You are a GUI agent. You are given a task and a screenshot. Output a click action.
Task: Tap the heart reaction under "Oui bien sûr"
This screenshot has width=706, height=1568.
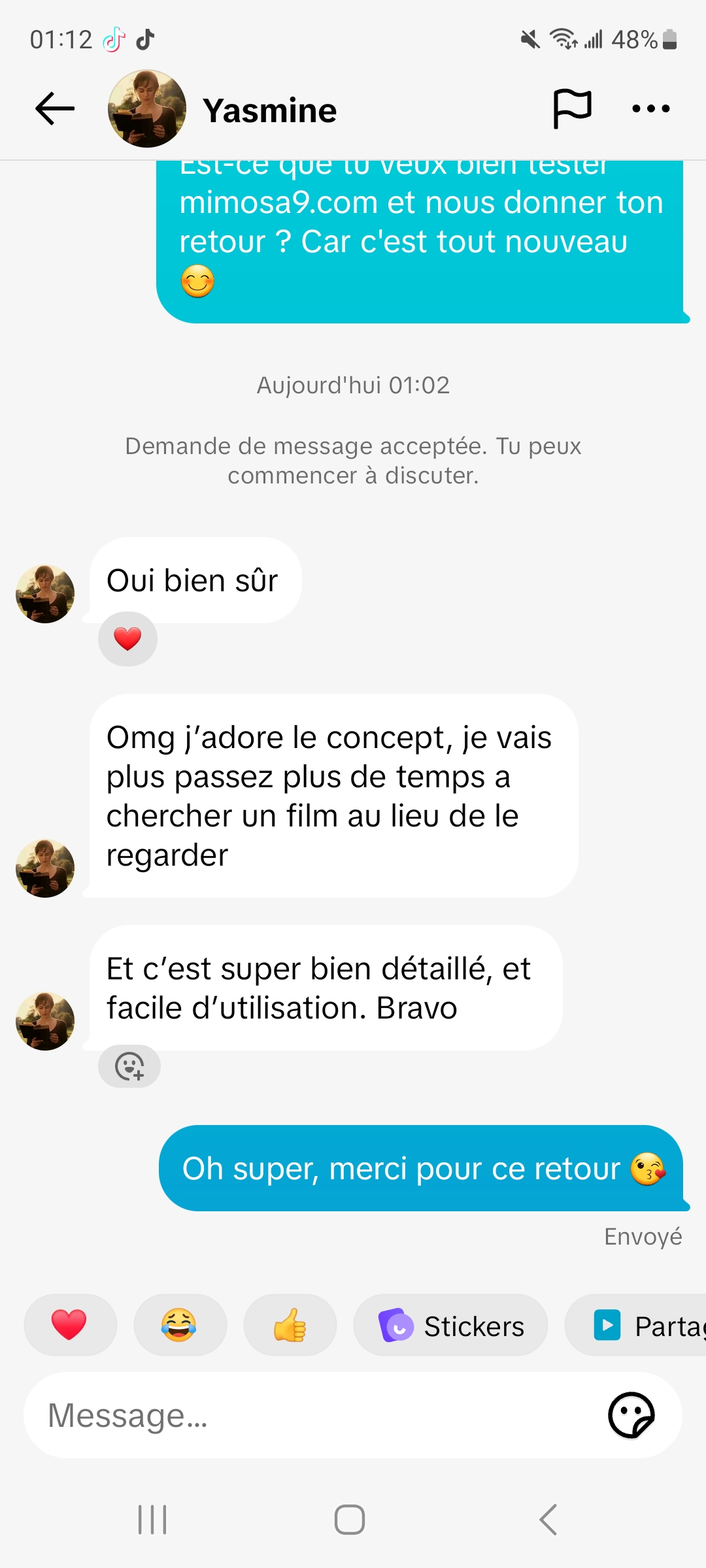point(127,639)
